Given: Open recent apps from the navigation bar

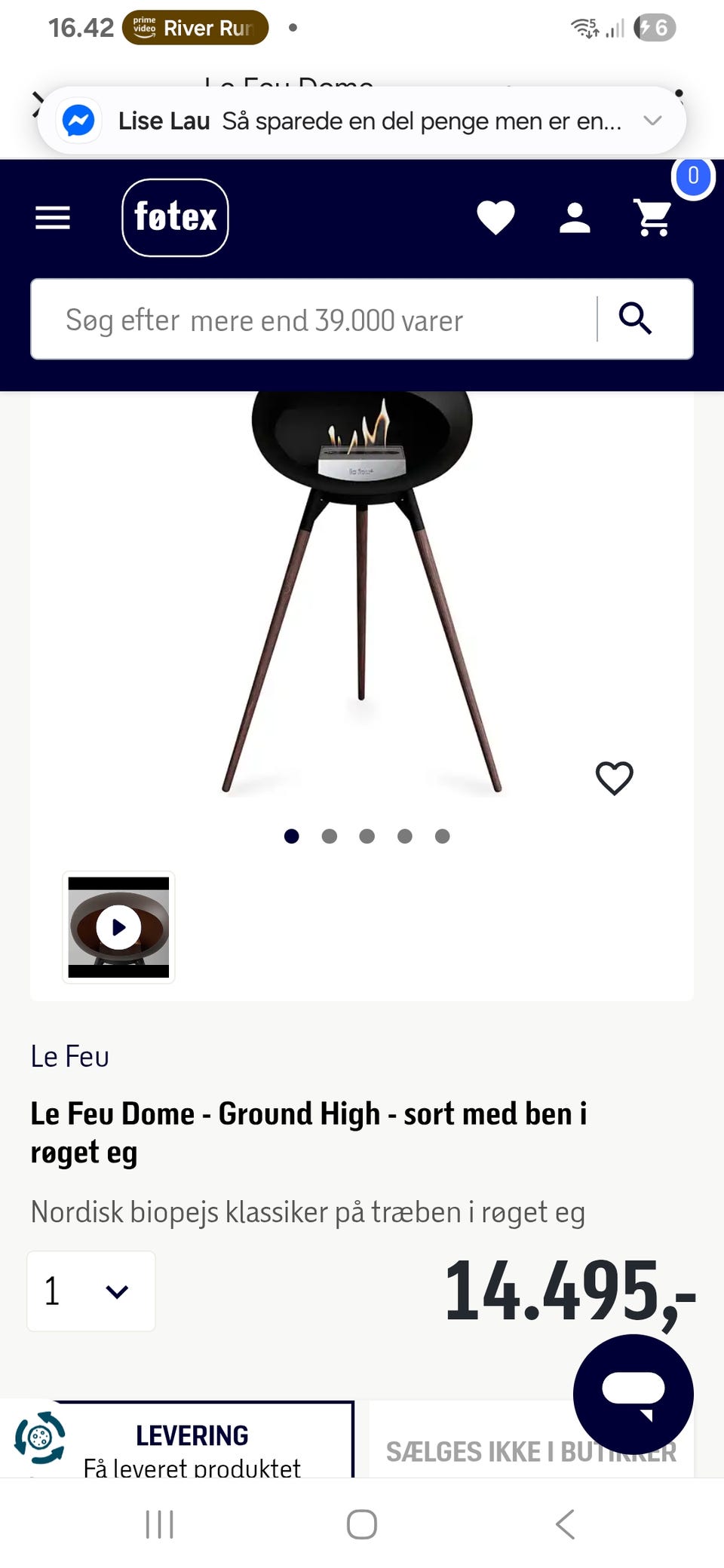Looking at the screenshot, I should tap(160, 1524).
